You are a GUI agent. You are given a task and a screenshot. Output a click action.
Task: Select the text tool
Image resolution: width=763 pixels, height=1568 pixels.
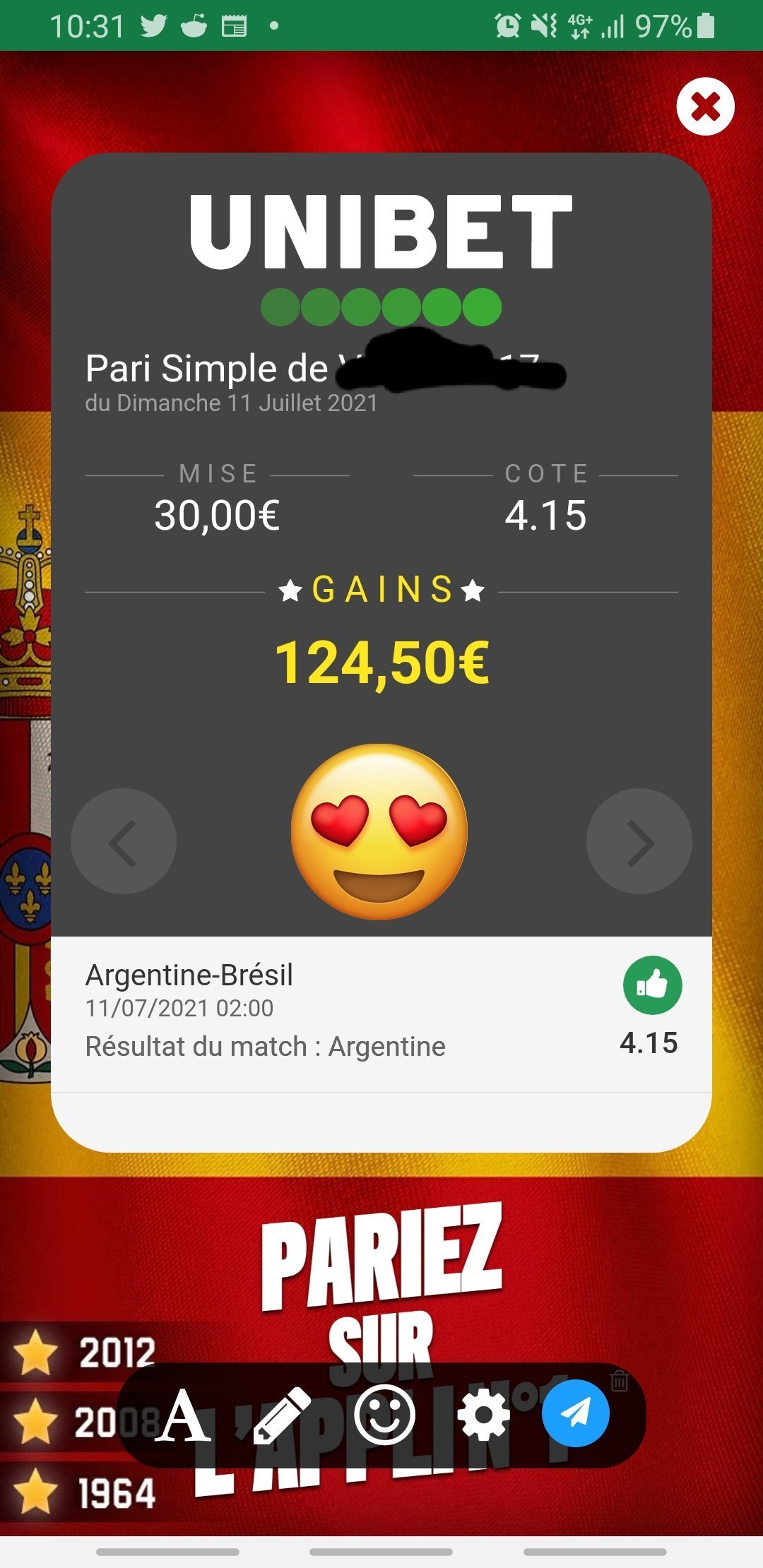tap(182, 1415)
